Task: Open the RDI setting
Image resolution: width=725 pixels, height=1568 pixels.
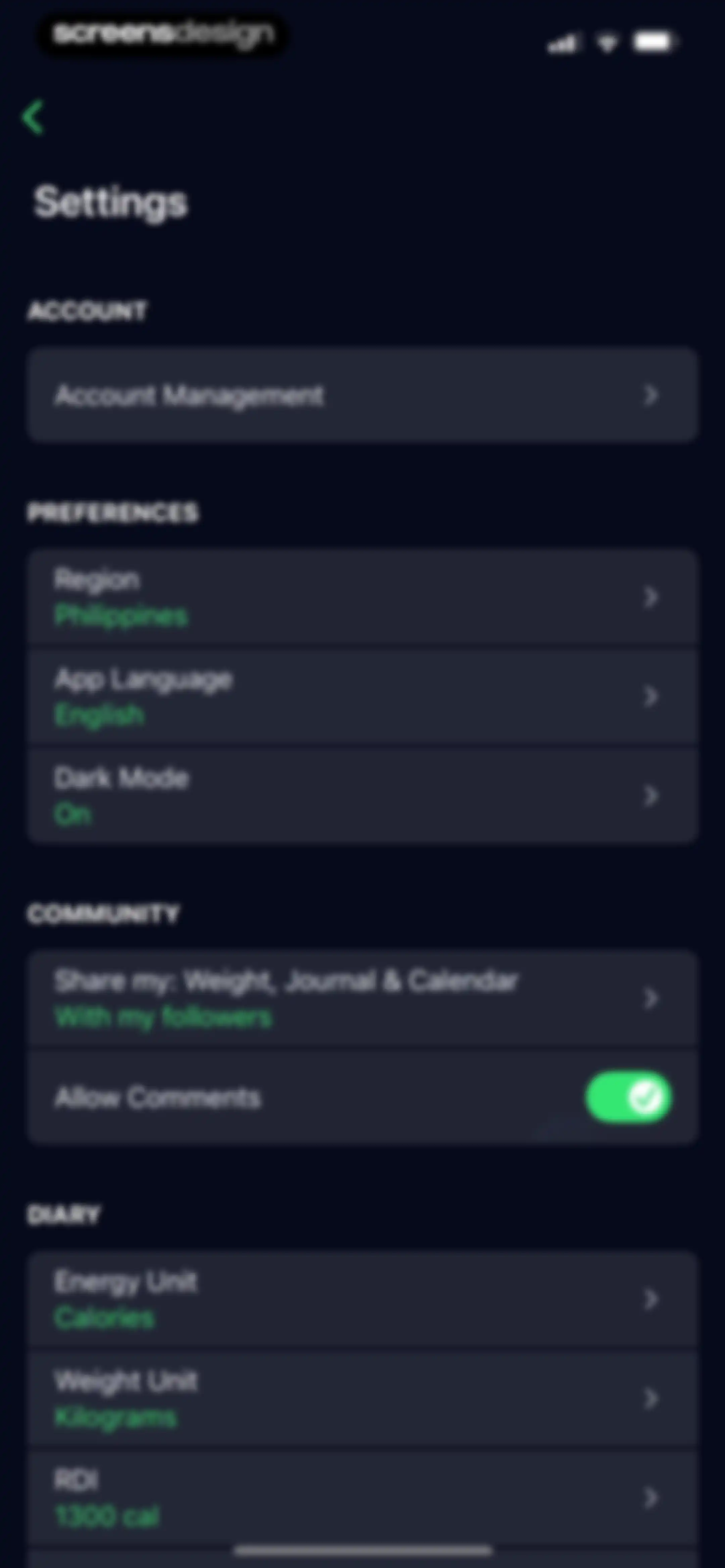Action: [362, 1497]
